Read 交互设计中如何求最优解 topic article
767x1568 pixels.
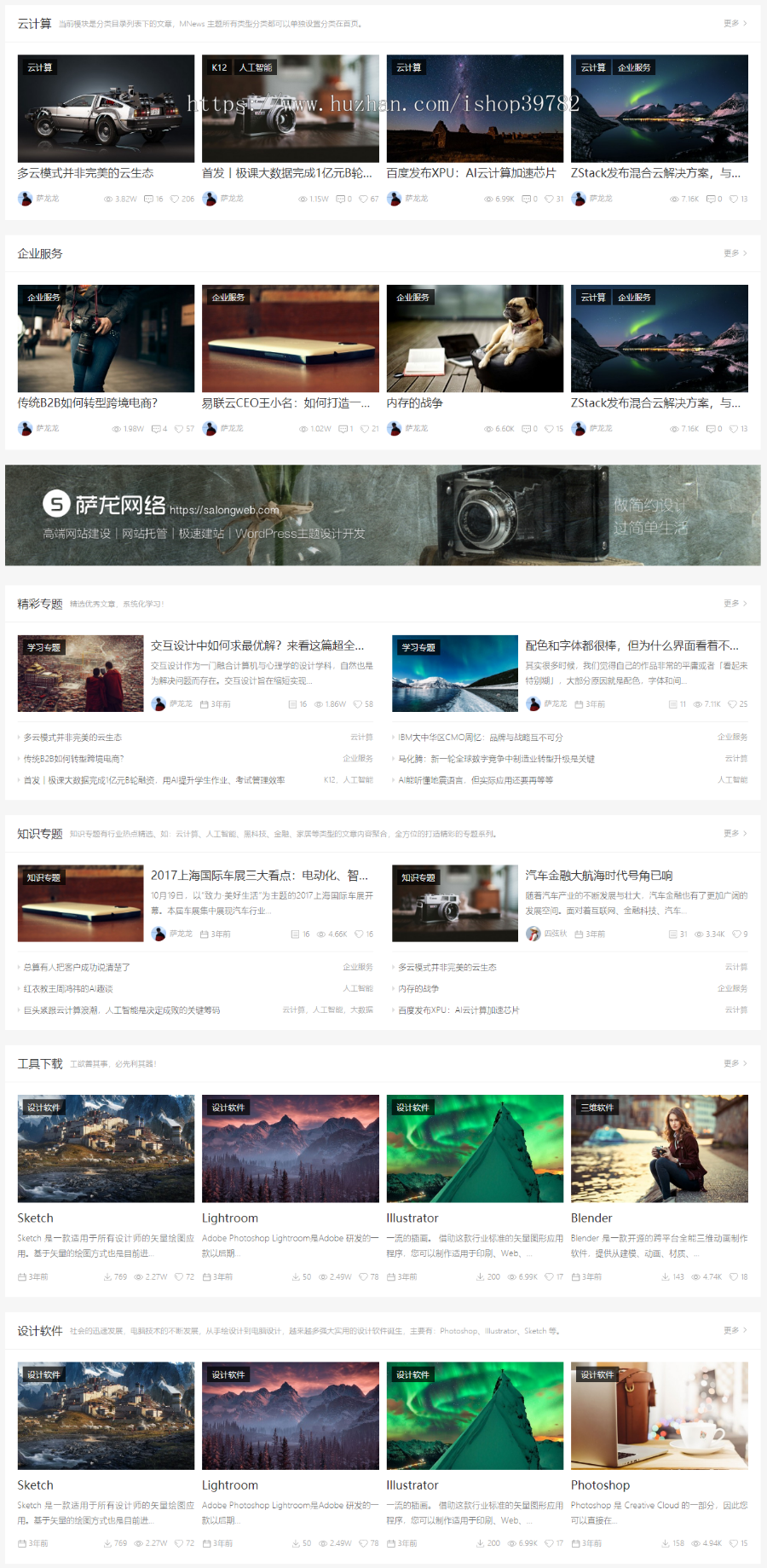pos(257,645)
